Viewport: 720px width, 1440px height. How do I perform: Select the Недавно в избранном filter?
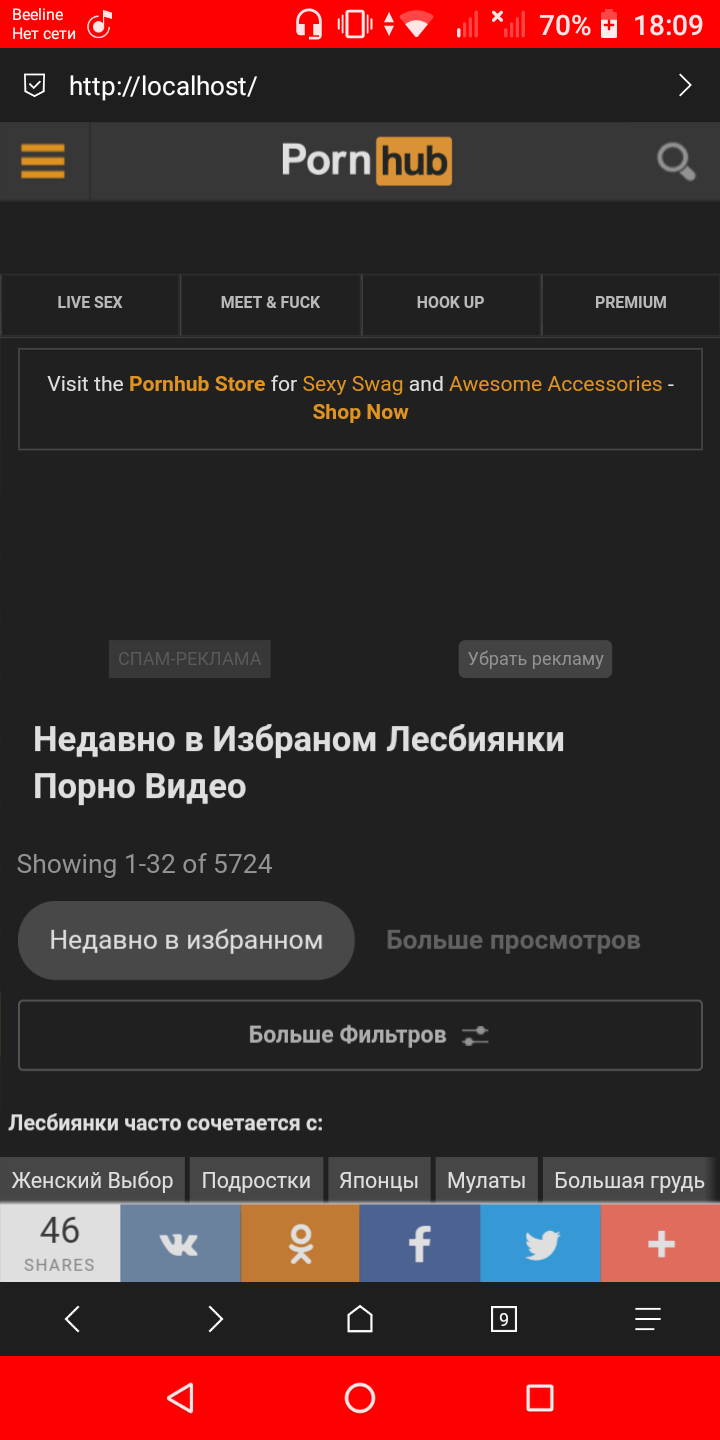(186, 940)
